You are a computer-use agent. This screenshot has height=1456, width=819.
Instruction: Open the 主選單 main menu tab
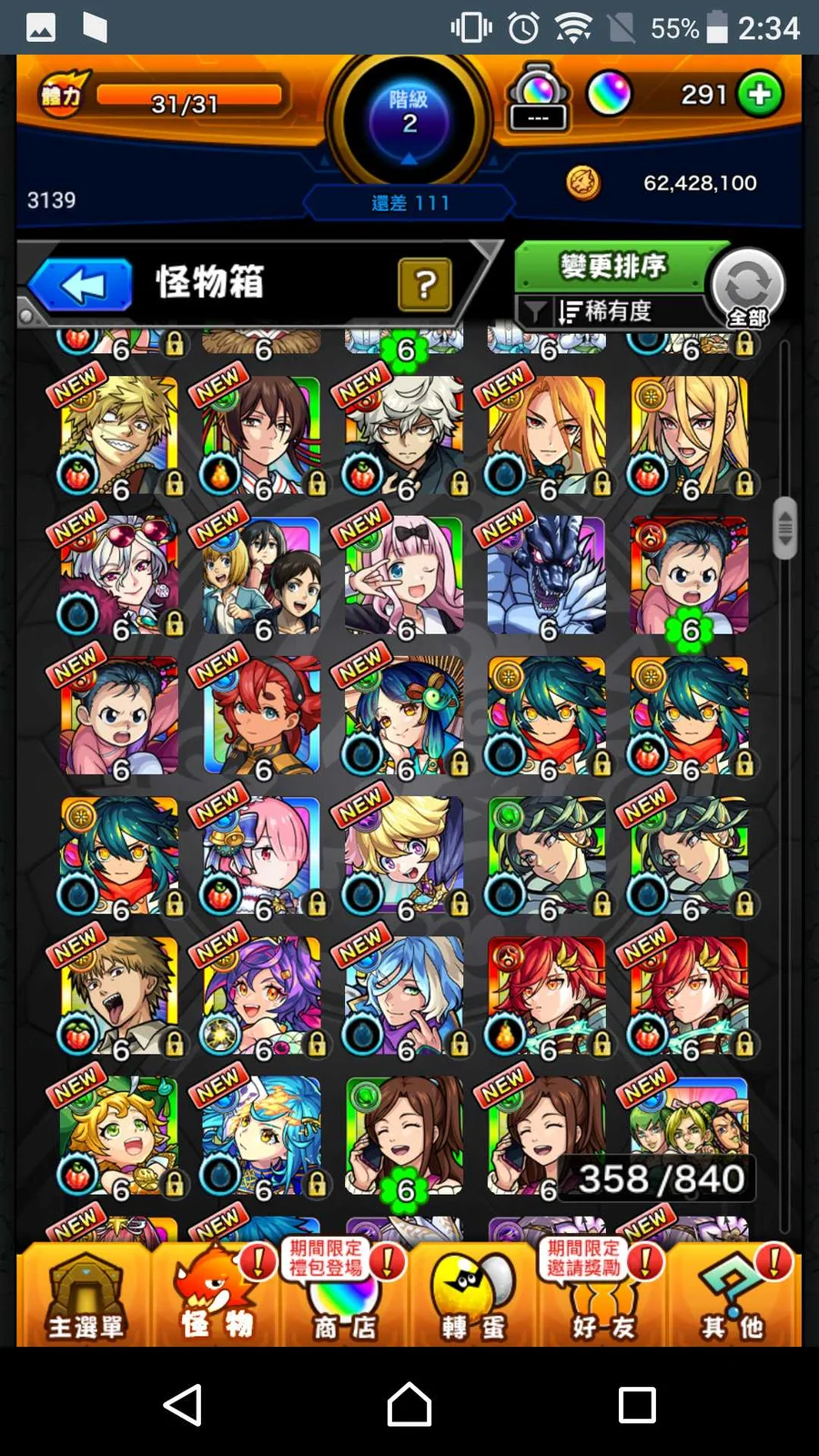pyautogui.click(x=85, y=1297)
